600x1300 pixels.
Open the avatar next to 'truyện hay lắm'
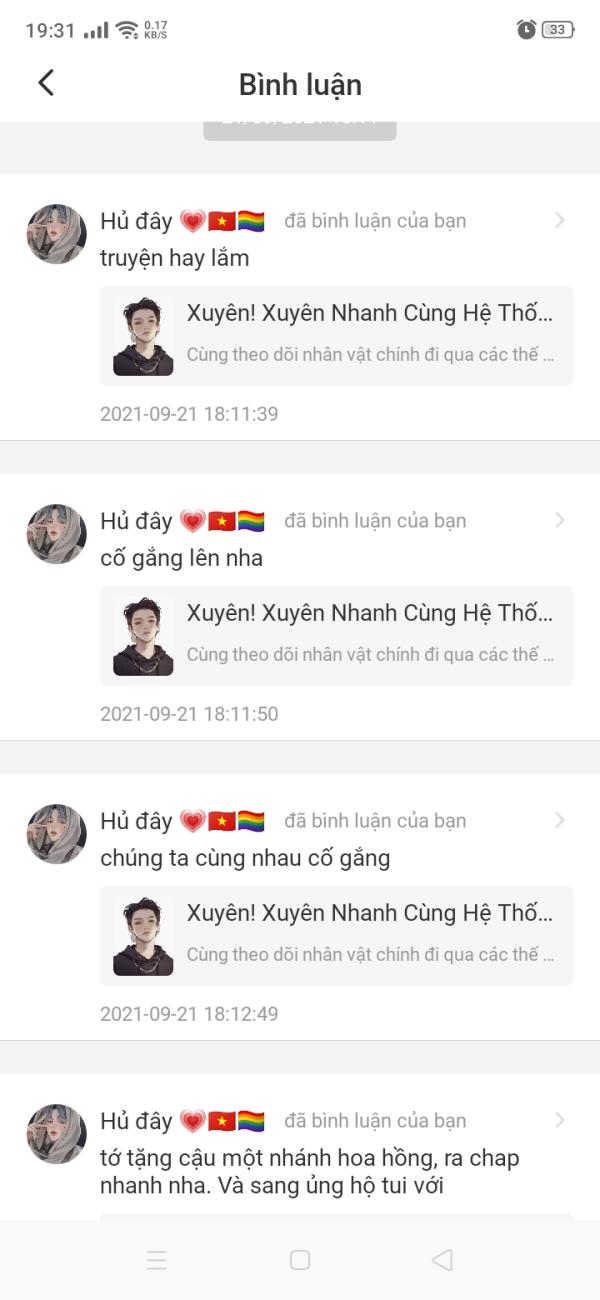[56, 234]
